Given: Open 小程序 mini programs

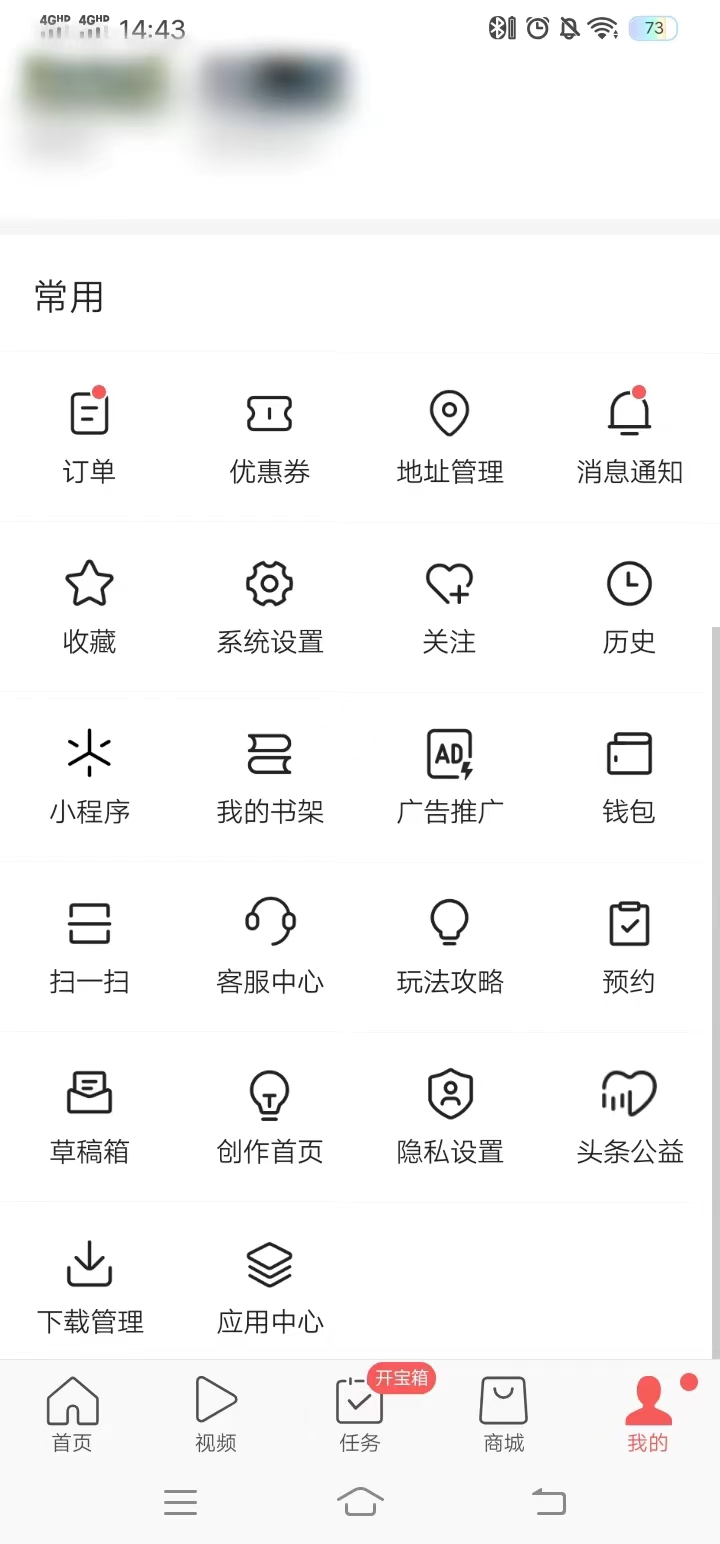Looking at the screenshot, I should pos(89,775).
